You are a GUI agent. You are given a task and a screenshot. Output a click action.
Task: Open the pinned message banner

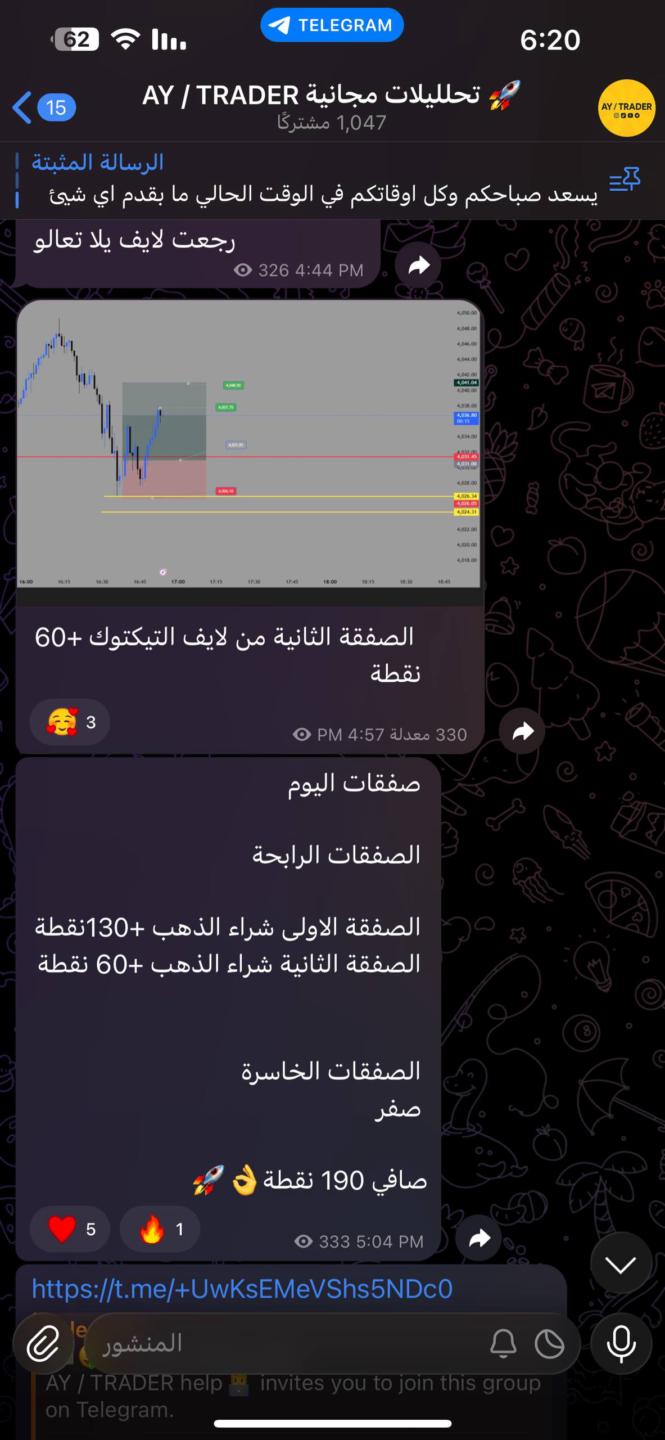[x=310, y=179]
